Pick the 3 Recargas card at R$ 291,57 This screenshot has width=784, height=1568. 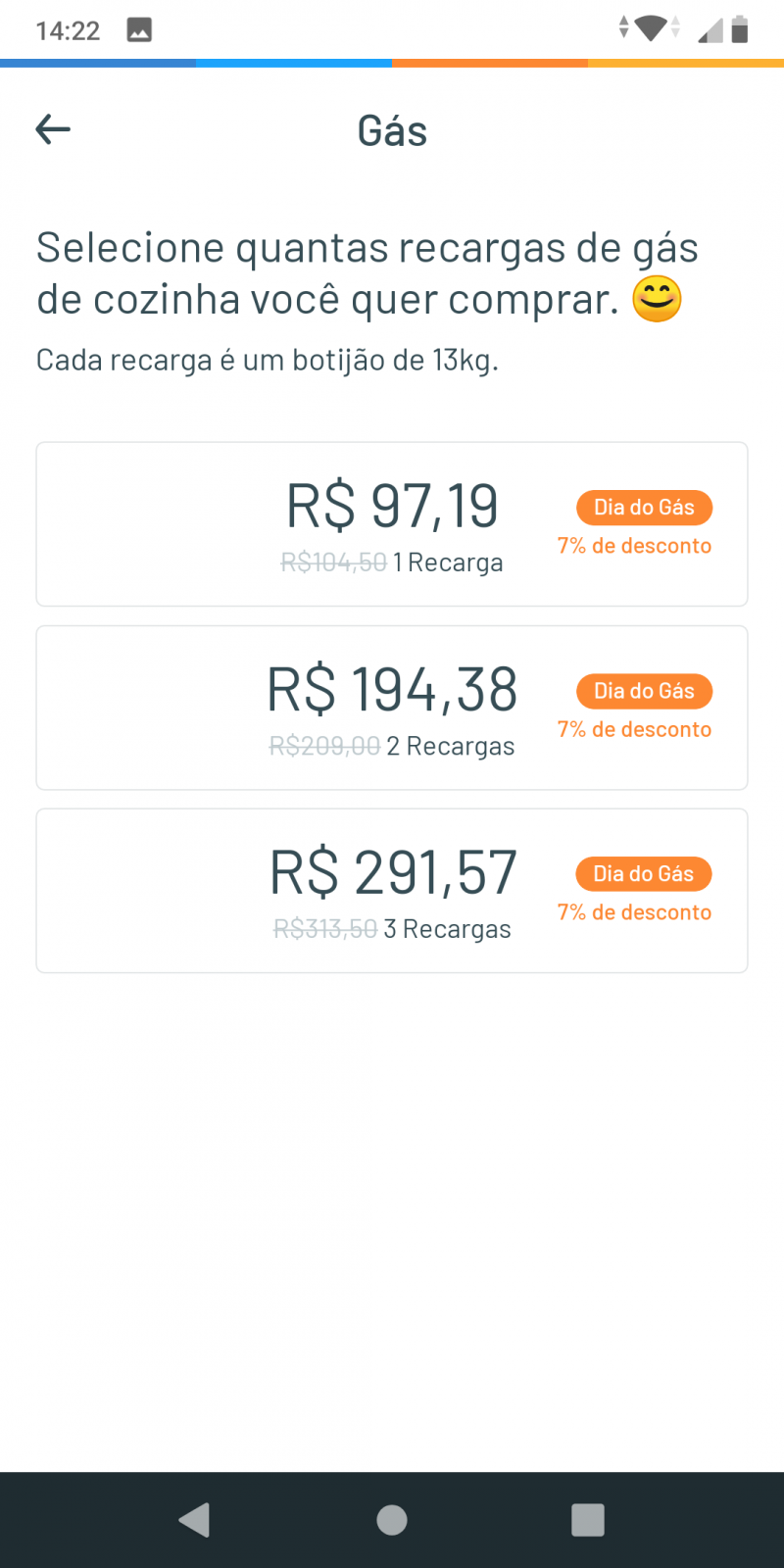click(x=392, y=890)
